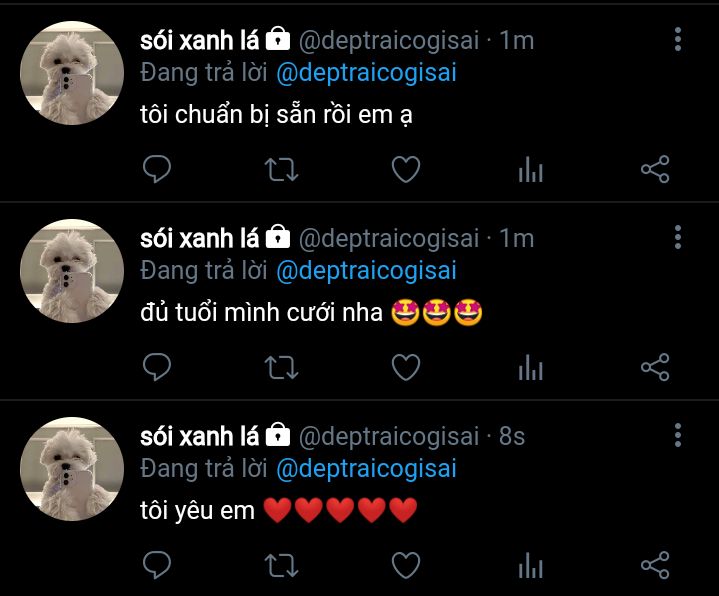Open overflow menu on "đủ tuổi mình cưới" tweet
This screenshot has width=719, height=596.
click(x=678, y=237)
